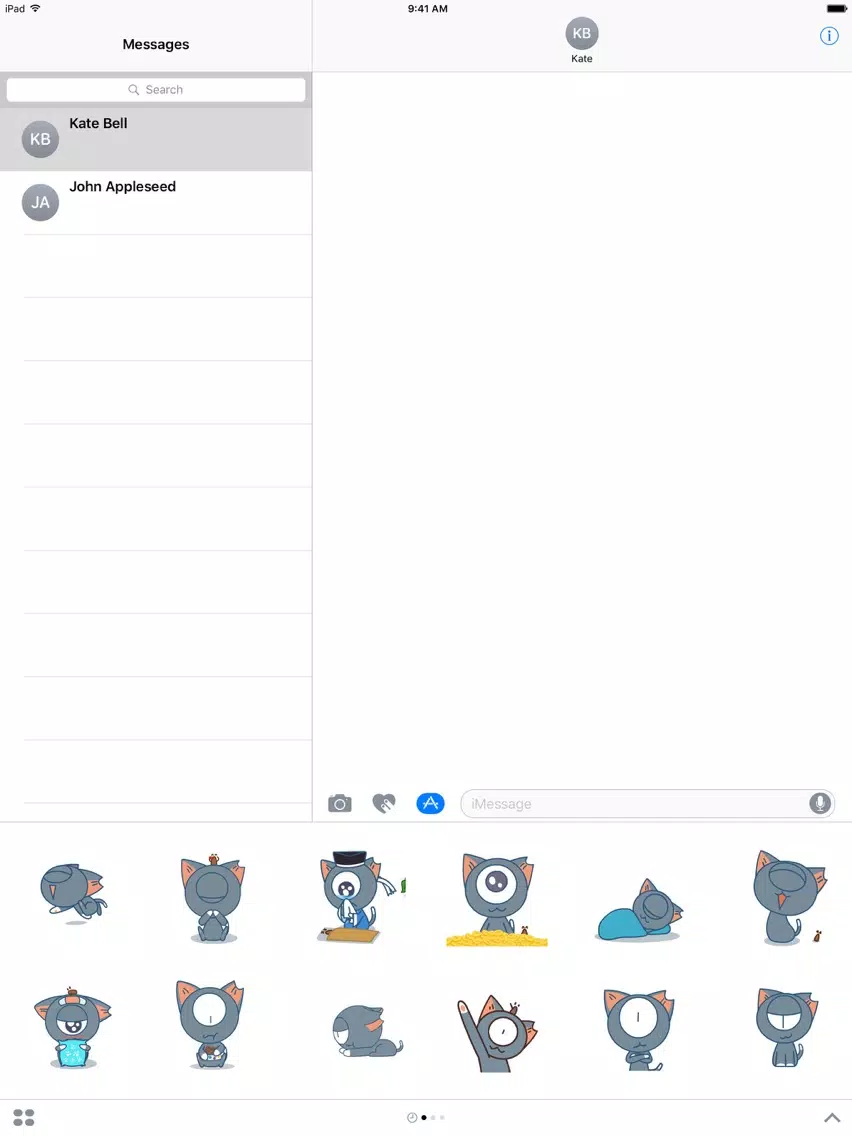Send the cat sitting on gold coins sticker
Image resolution: width=852 pixels, height=1136 pixels.
pyautogui.click(x=497, y=899)
